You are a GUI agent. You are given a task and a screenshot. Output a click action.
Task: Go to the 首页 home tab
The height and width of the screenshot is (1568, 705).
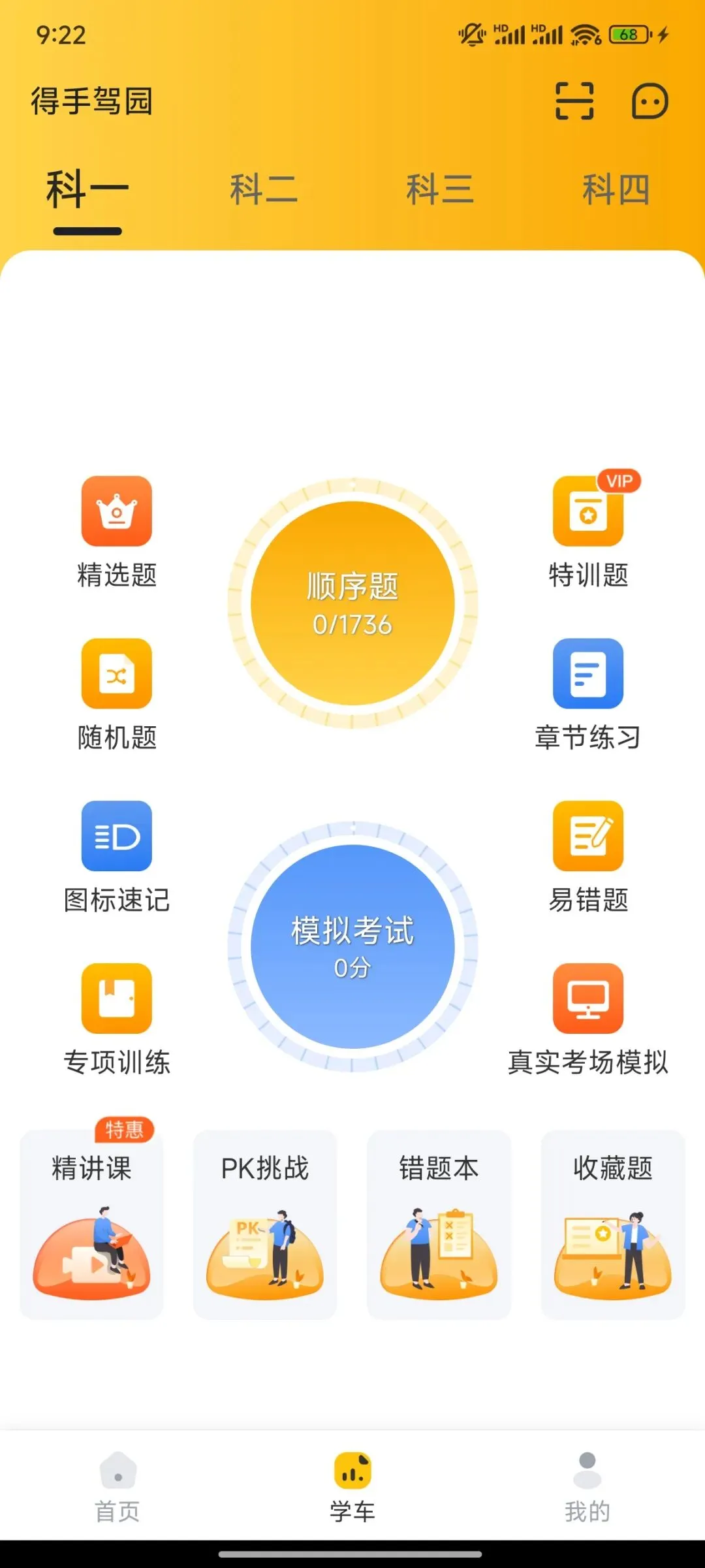117,1484
